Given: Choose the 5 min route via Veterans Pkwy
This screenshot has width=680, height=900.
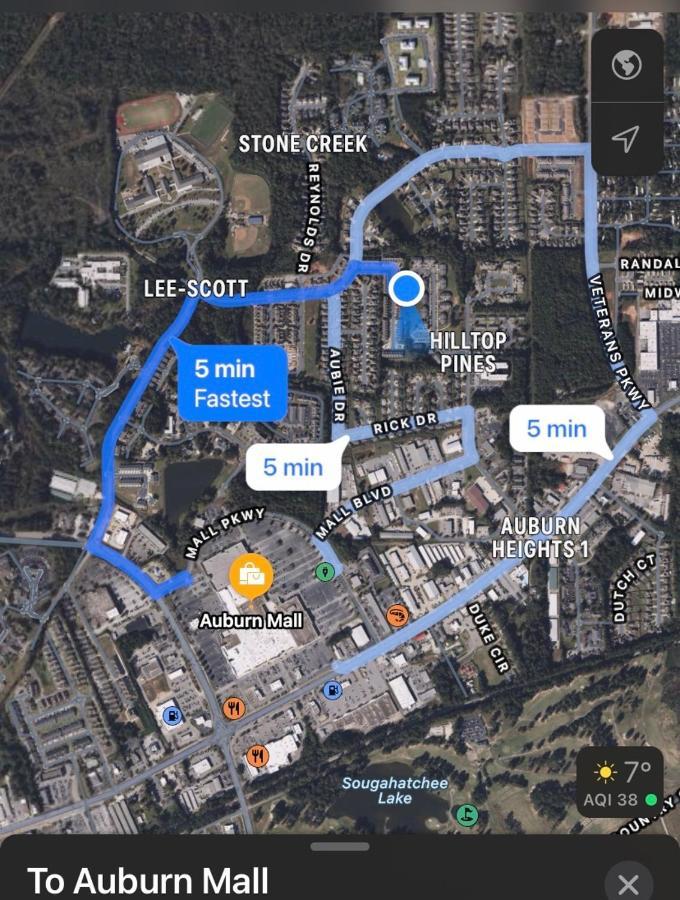Looking at the screenshot, I should pyautogui.click(x=556, y=429).
